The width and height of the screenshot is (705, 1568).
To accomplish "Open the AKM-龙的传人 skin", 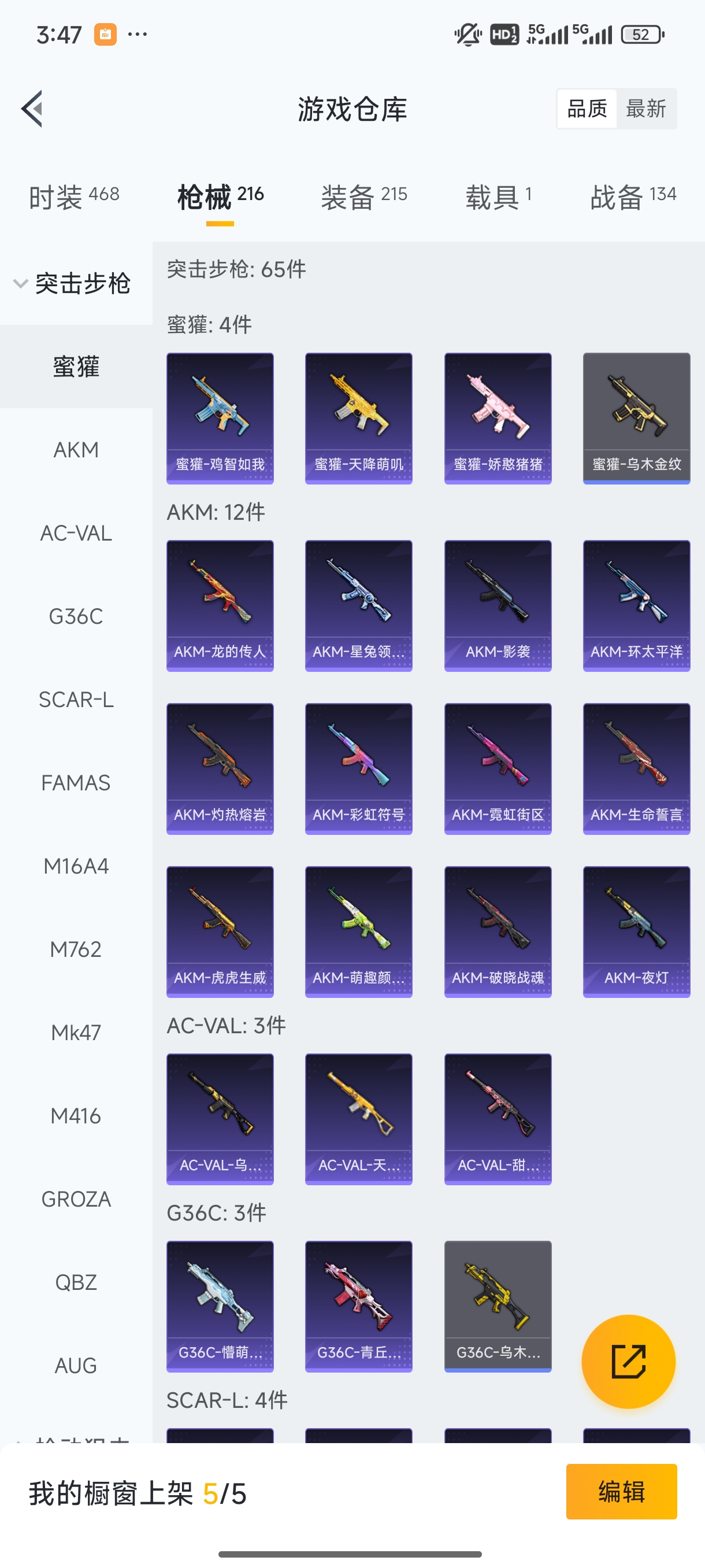I will pos(220,606).
